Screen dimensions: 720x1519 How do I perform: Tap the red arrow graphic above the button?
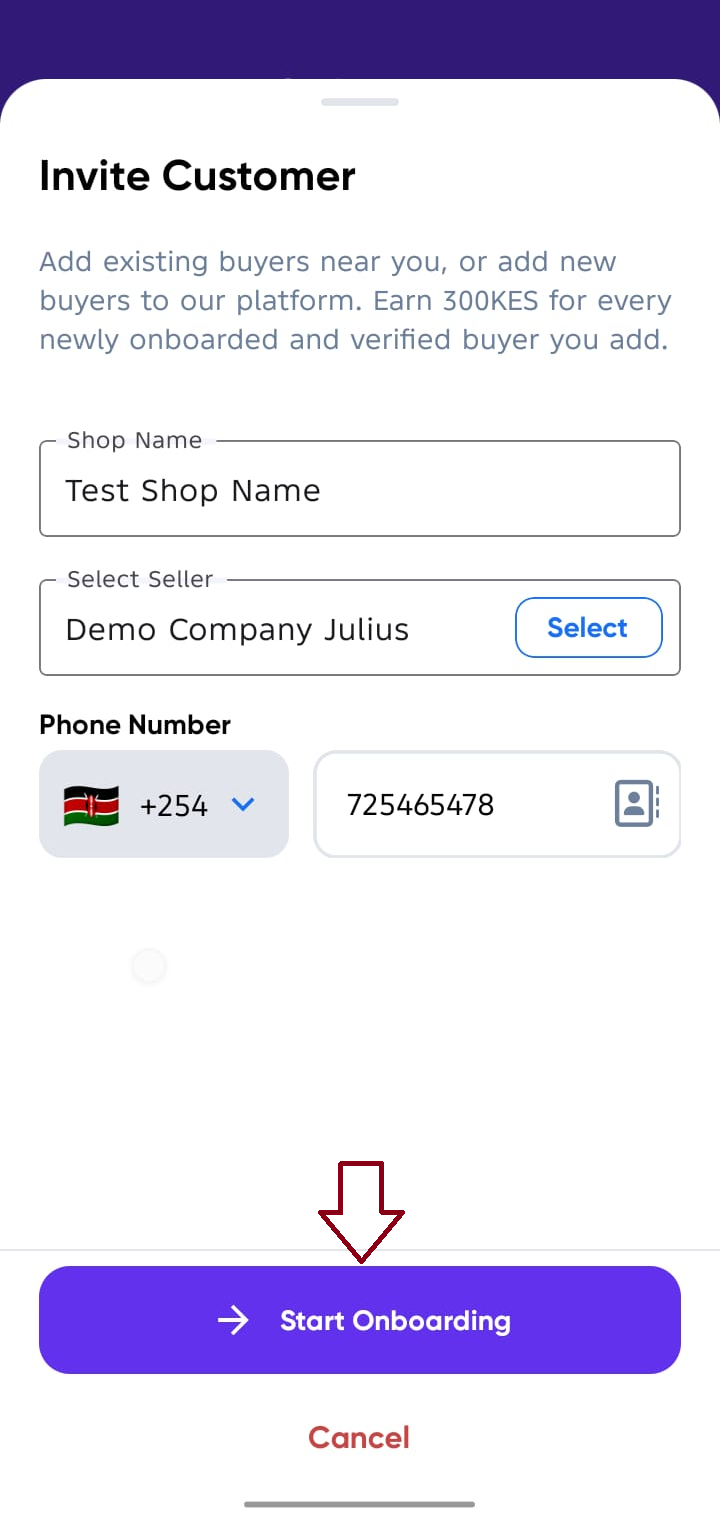tap(359, 1205)
